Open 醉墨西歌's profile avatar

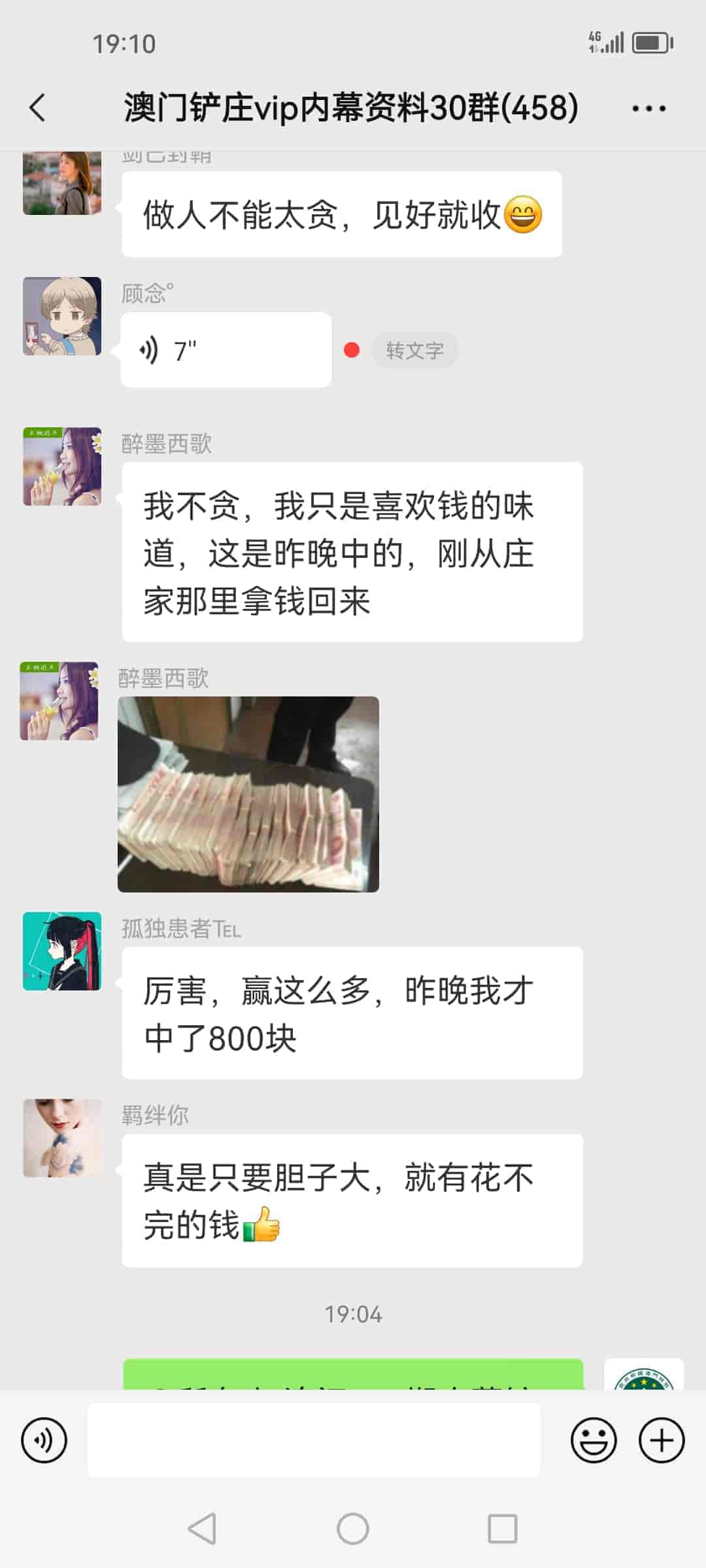tap(62, 466)
